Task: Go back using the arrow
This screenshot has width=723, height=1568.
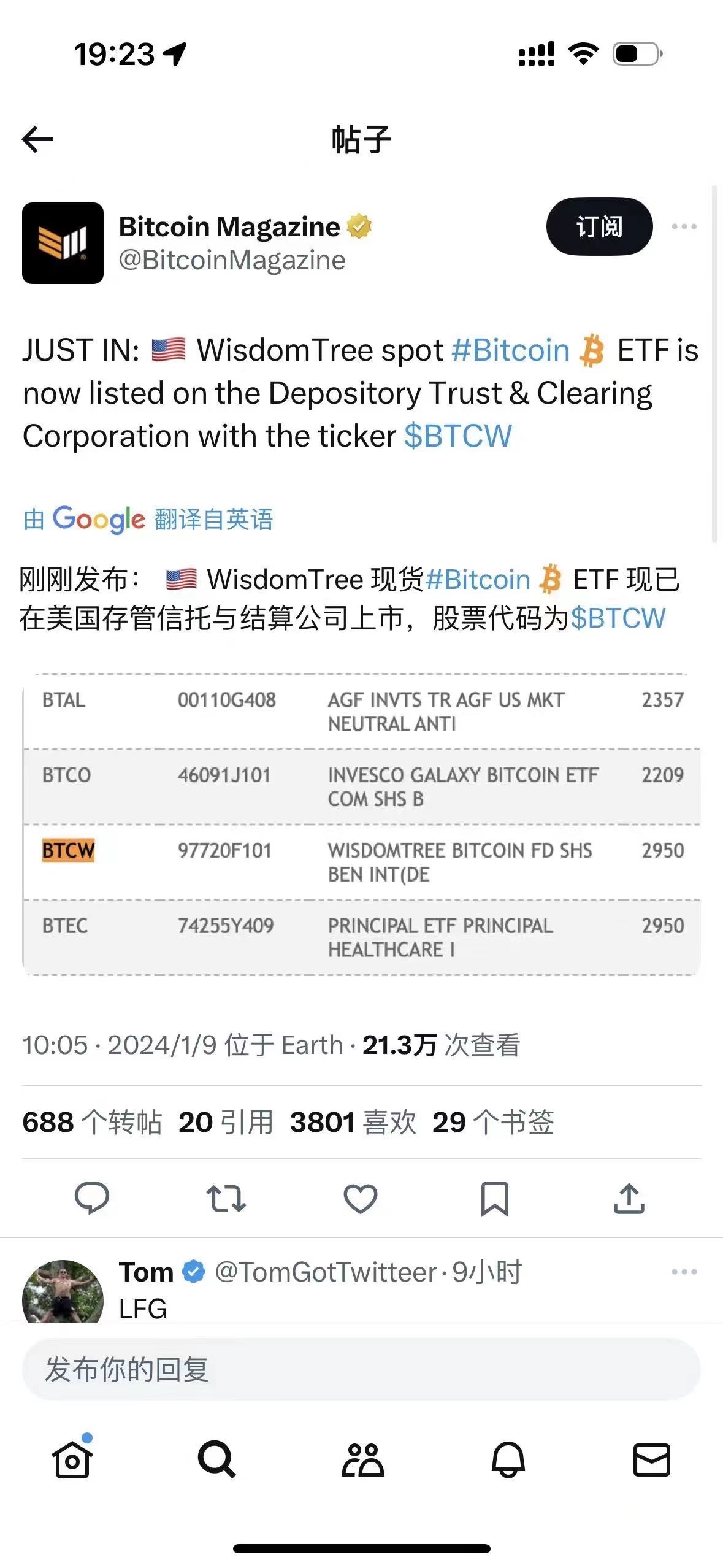Action: coord(37,139)
